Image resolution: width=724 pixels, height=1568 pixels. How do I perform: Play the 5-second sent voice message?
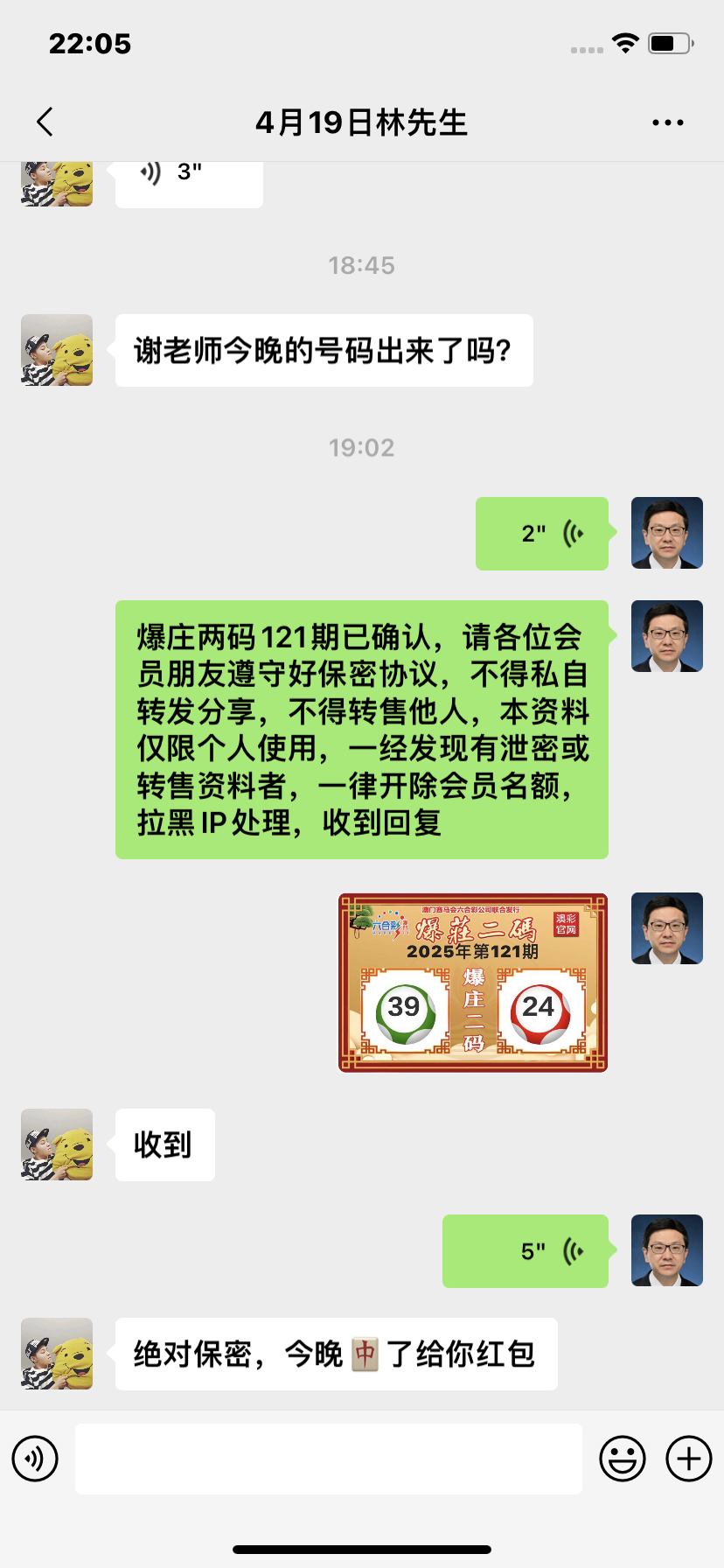point(526,1251)
